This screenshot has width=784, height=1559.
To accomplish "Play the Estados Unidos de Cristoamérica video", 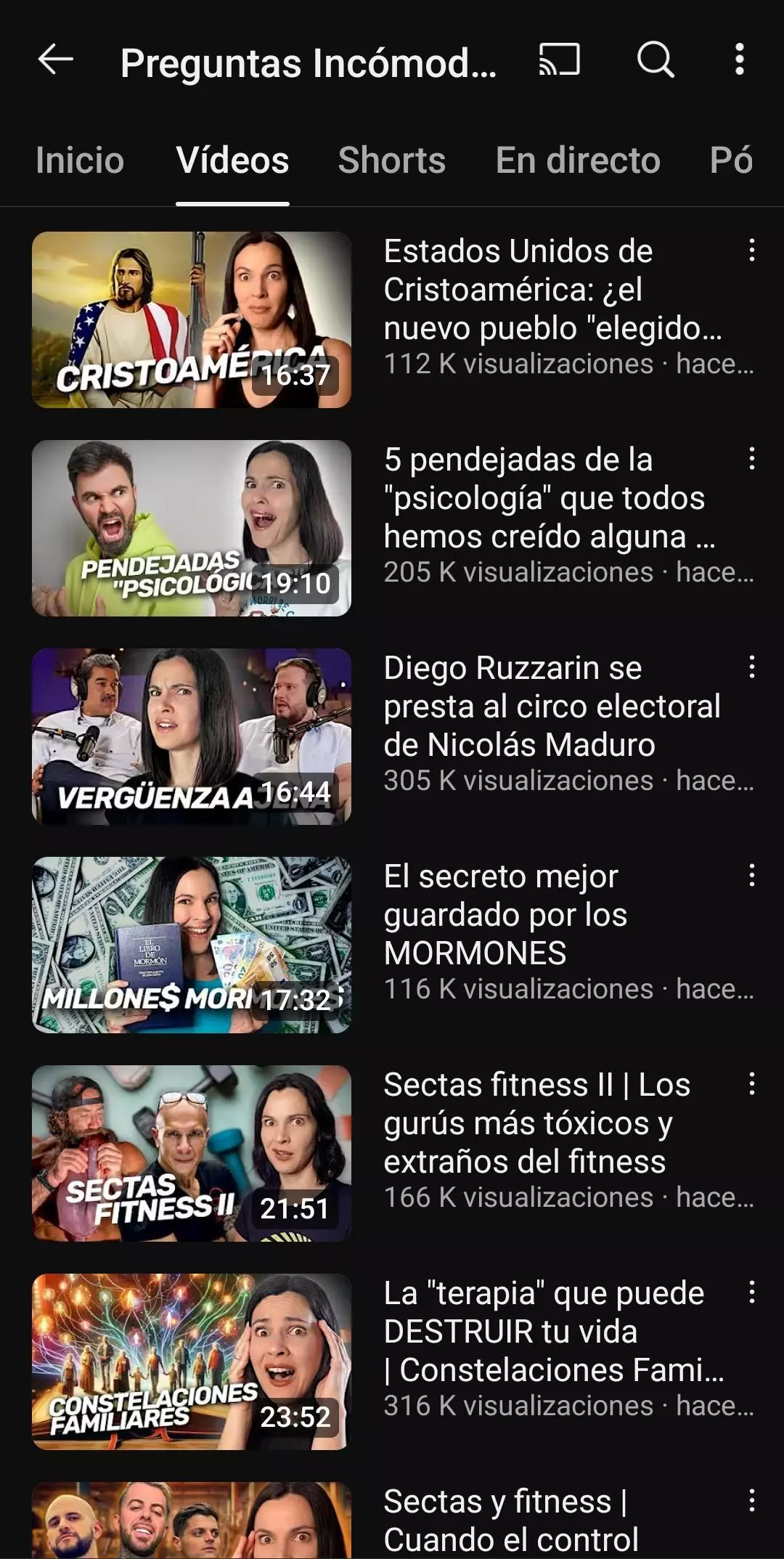I will [x=192, y=319].
